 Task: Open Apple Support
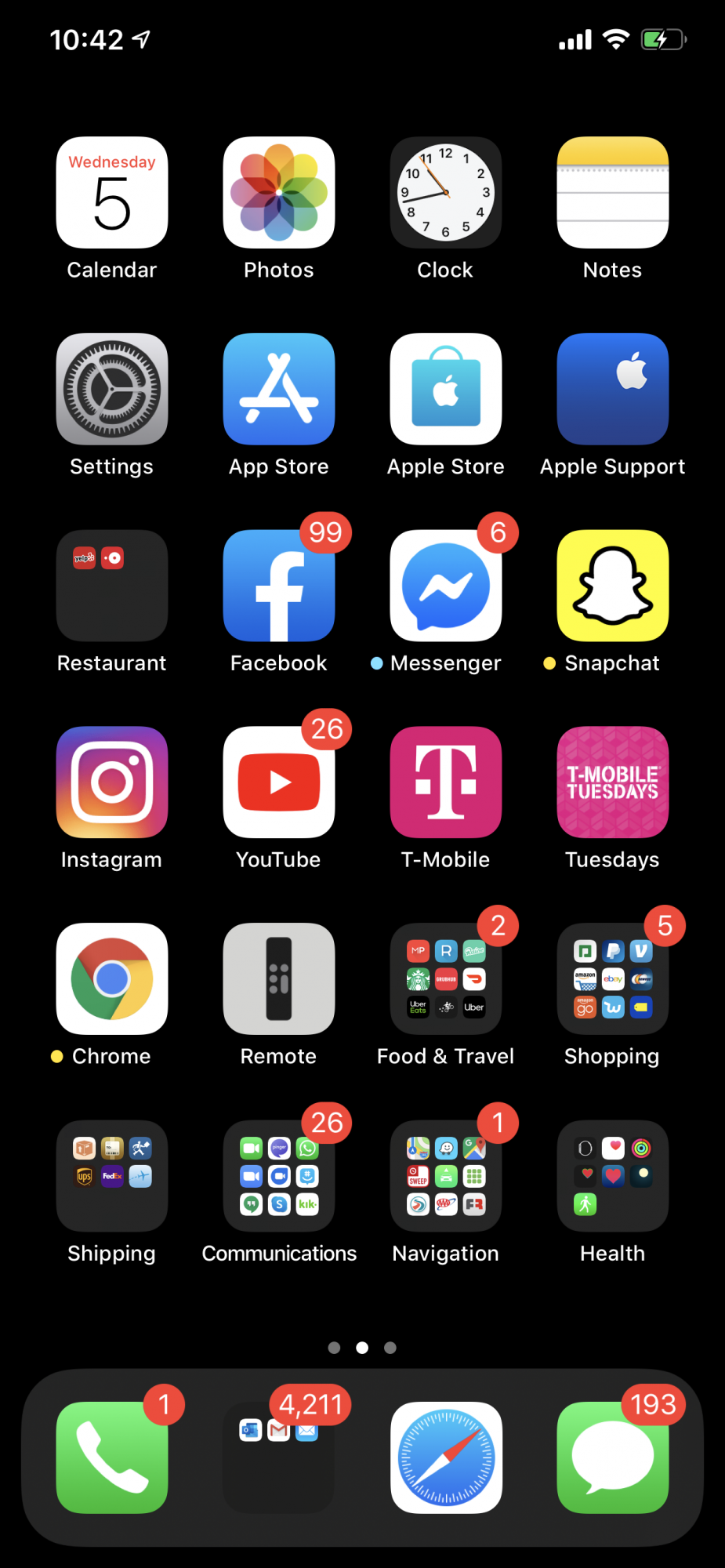coord(613,390)
